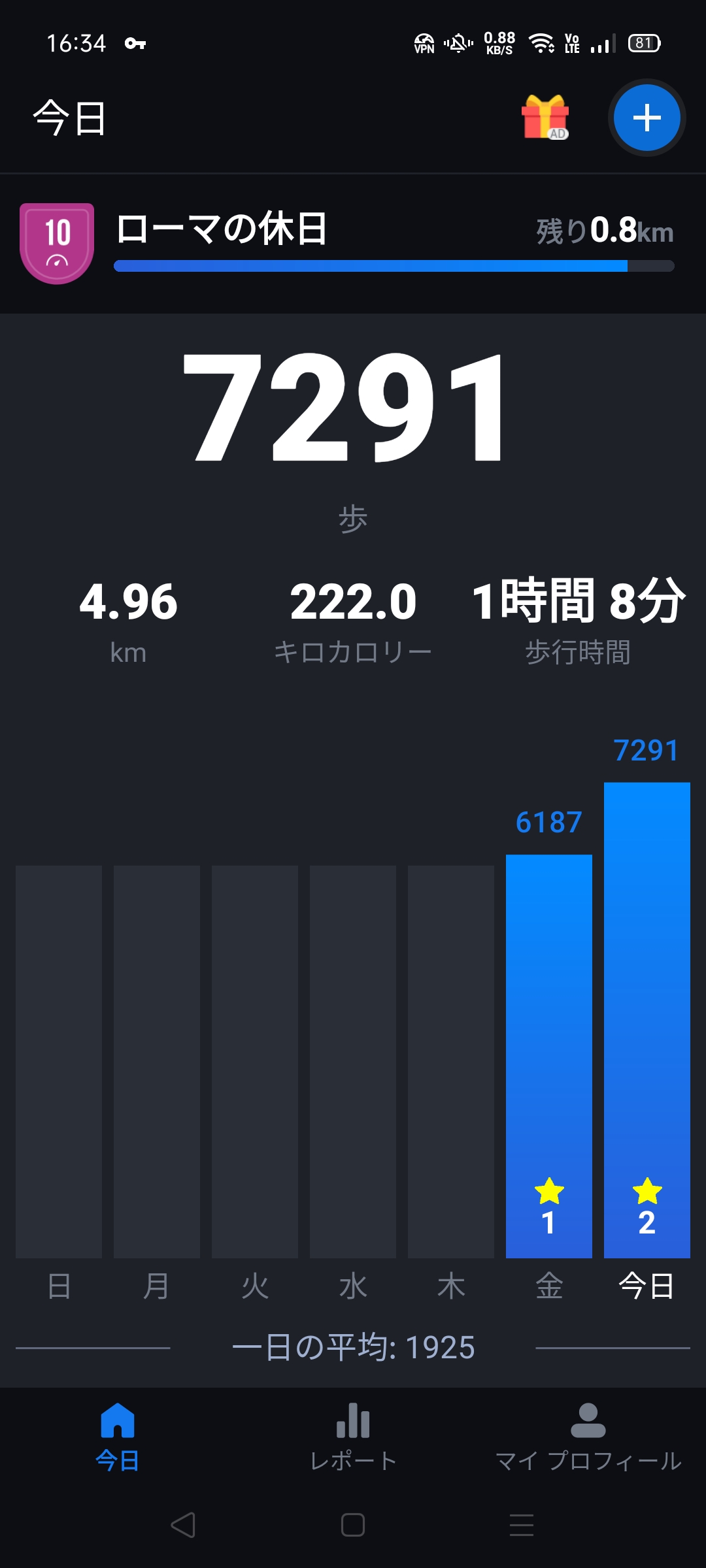Screen dimensions: 706x1568
Task: Tap the blue plus button
Action: [647, 118]
